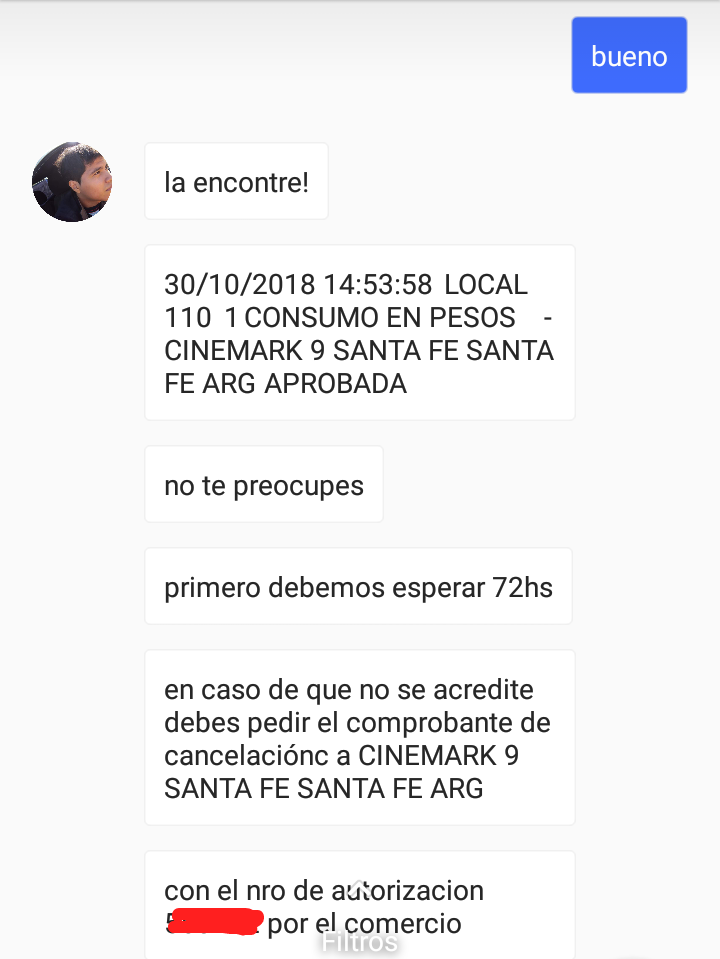Open the Filtros panel handle
The height and width of the screenshot is (959, 720).
[x=359, y=935]
